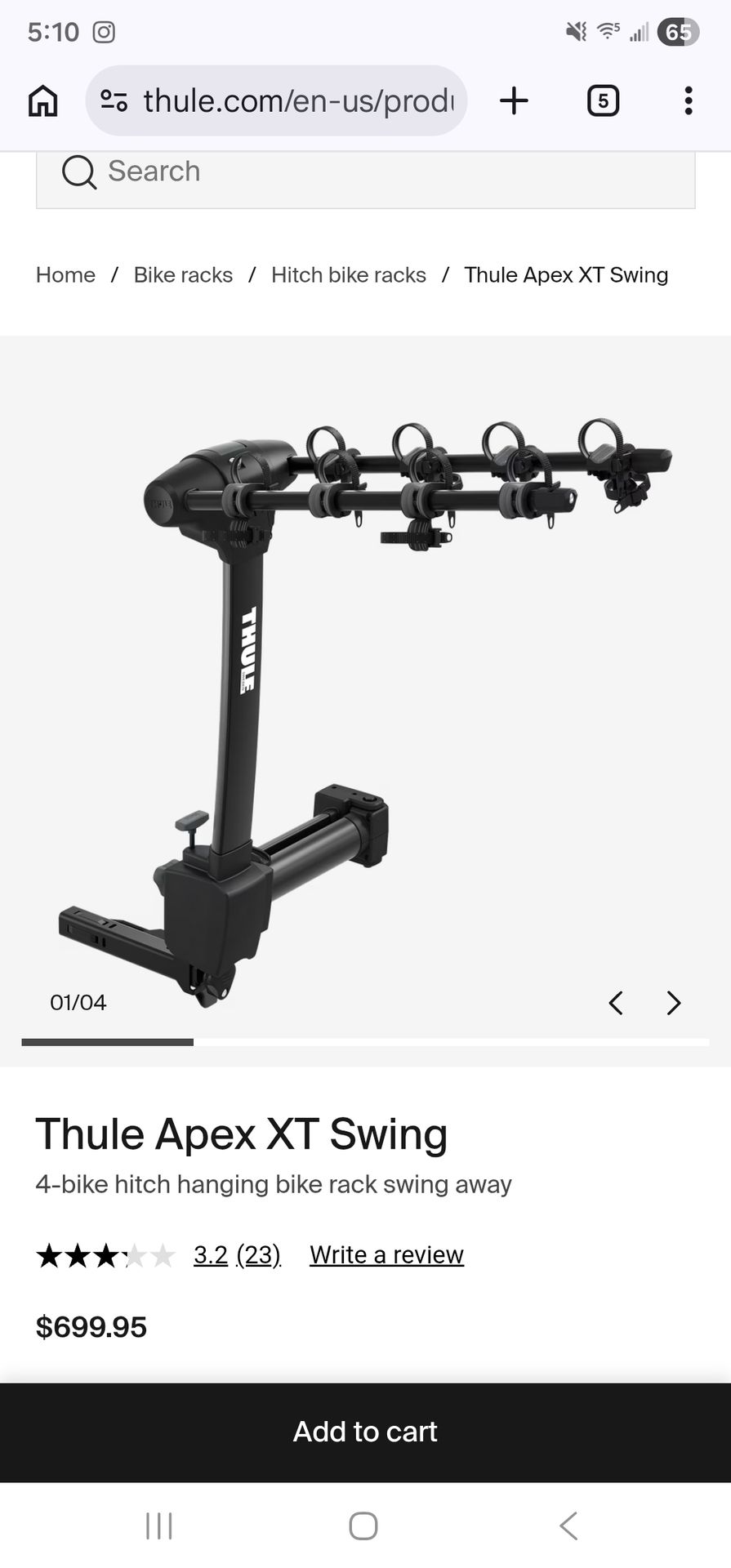Open the browser overflow menu
Image resolution: width=731 pixels, height=1568 pixels.
pos(689,101)
